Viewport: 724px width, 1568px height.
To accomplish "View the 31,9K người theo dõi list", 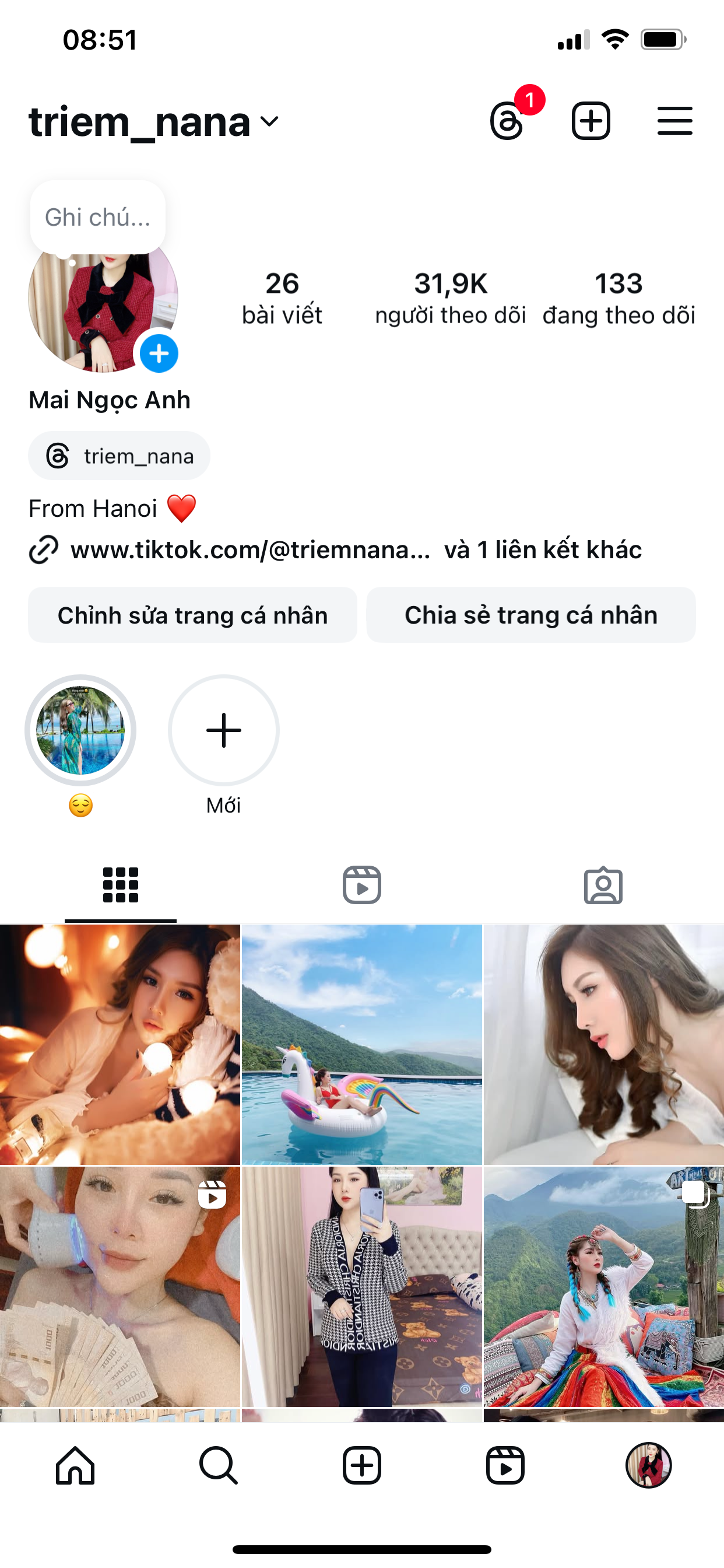I will [450, 298].
